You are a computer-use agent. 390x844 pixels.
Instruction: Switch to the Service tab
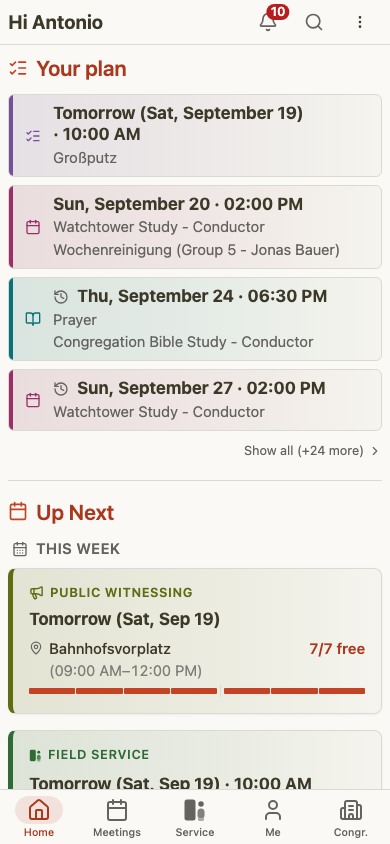coord(195,817)
